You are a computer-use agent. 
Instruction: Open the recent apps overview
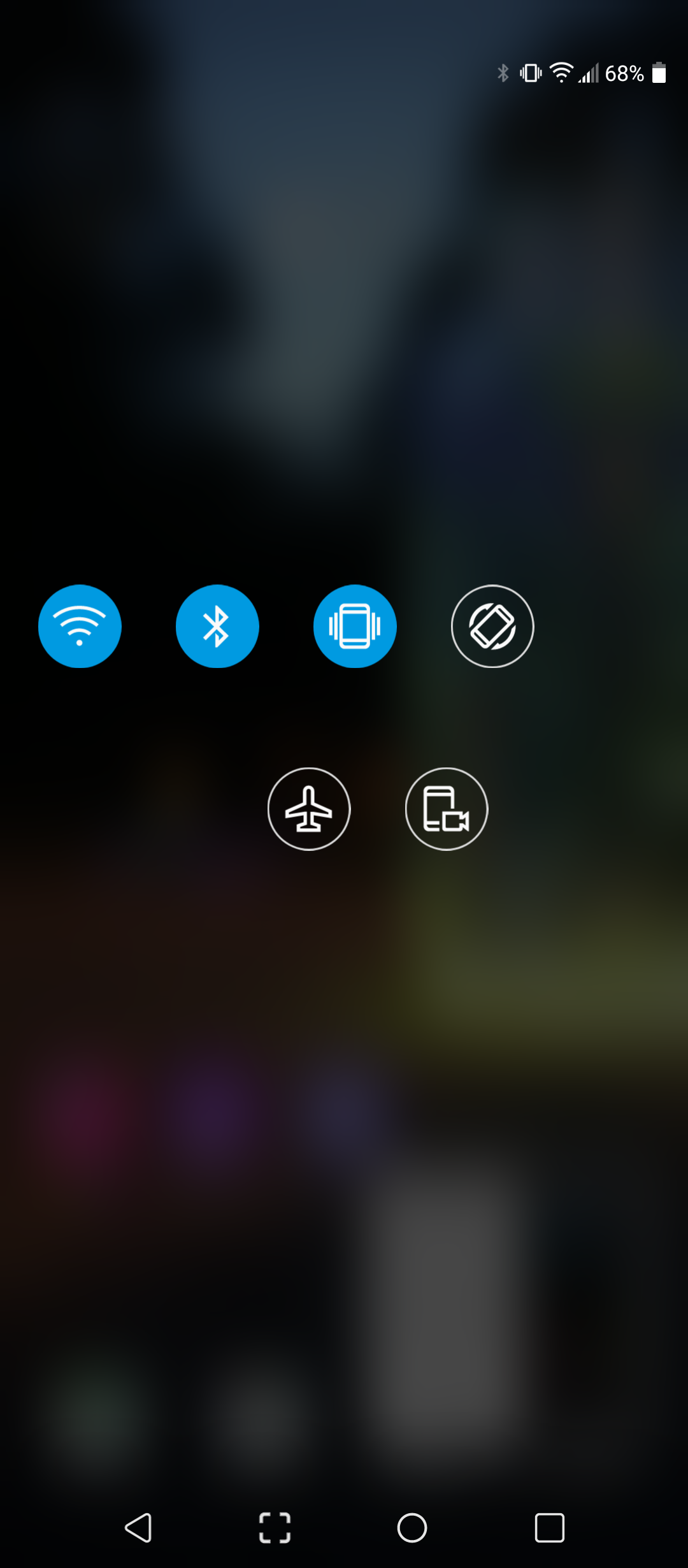click(550, 1528)
